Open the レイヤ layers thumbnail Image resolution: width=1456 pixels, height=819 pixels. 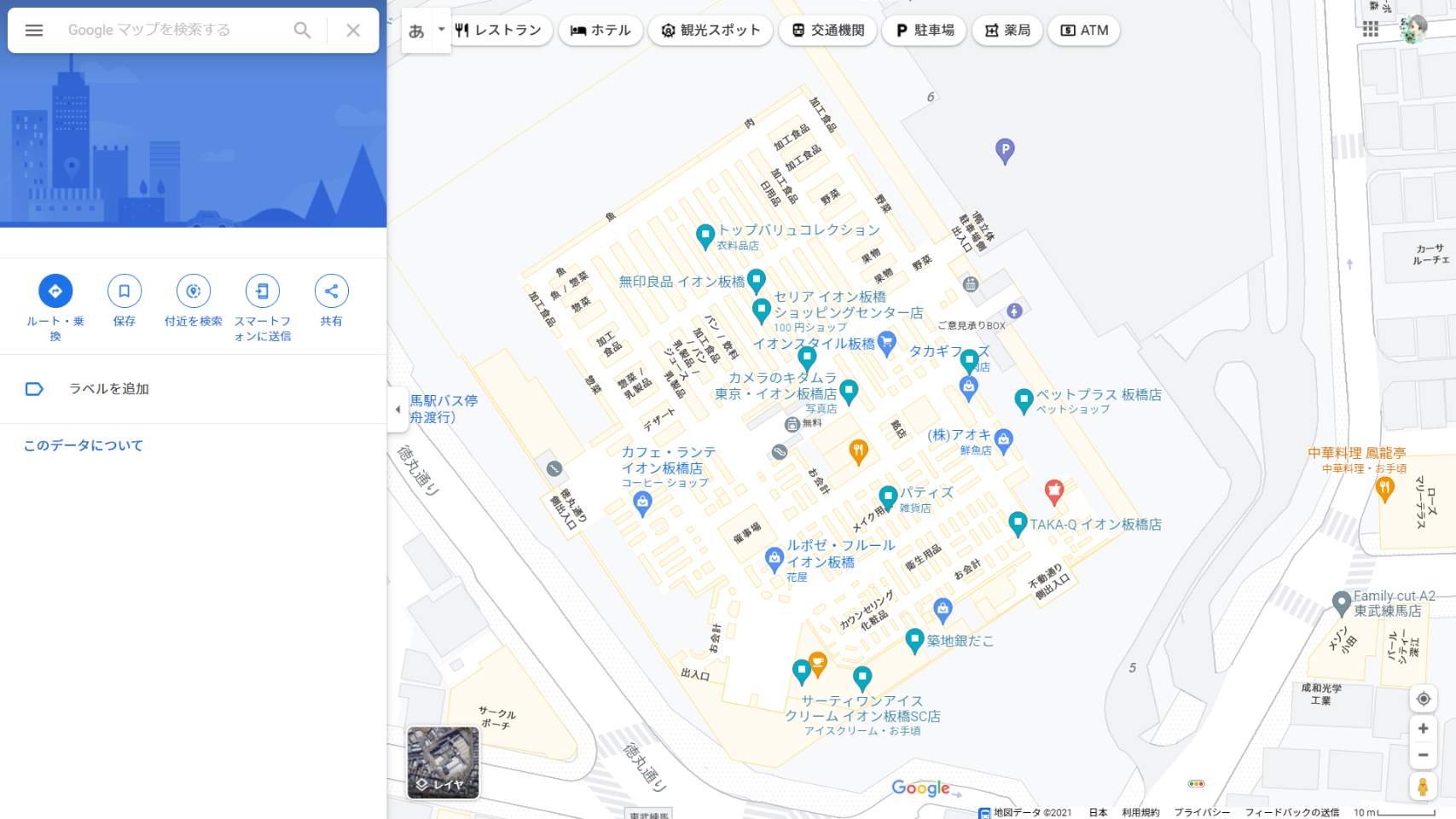[x=443, y=762]
